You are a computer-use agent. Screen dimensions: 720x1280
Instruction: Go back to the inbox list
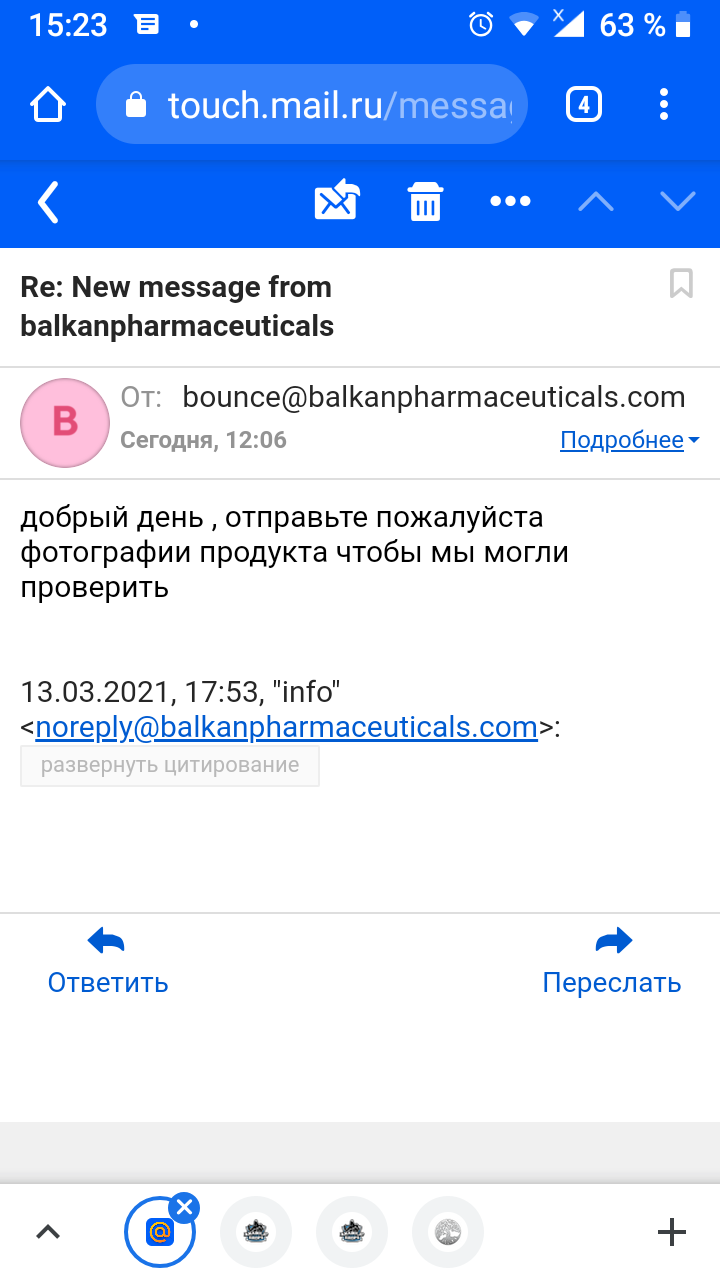point(48,203)
